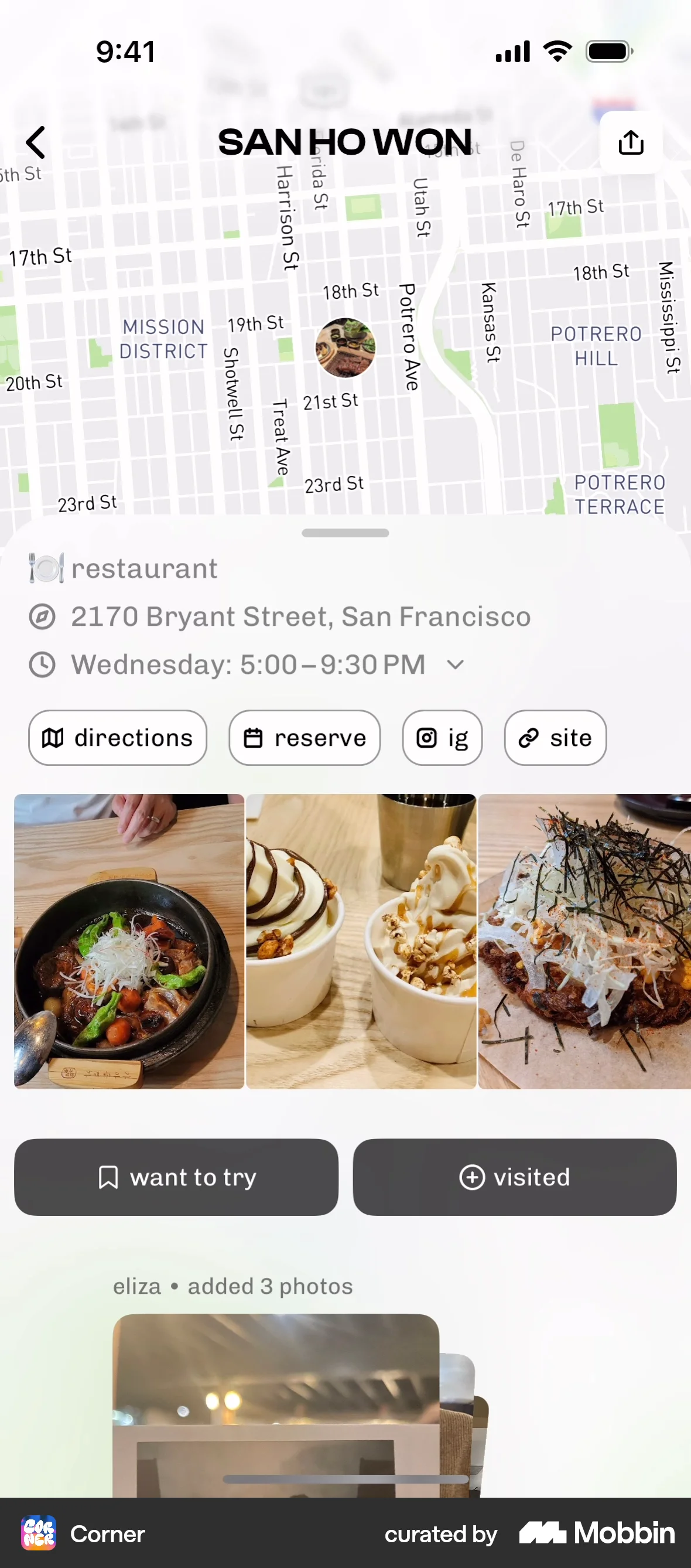Get directions to the restaurant
This screenshot has width=691, height=1568.
(x=117, y=738)
